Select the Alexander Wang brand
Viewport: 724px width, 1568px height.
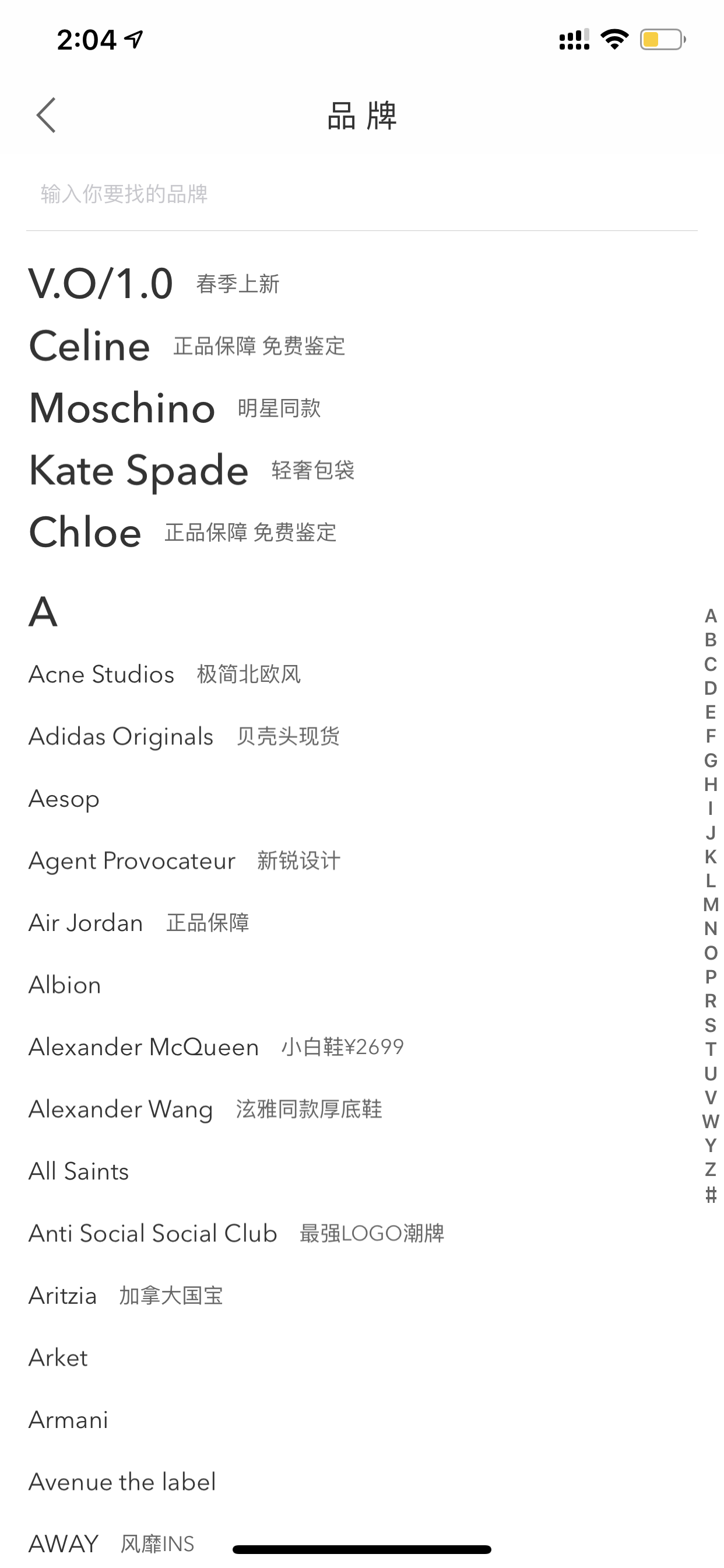[121, 1109]
